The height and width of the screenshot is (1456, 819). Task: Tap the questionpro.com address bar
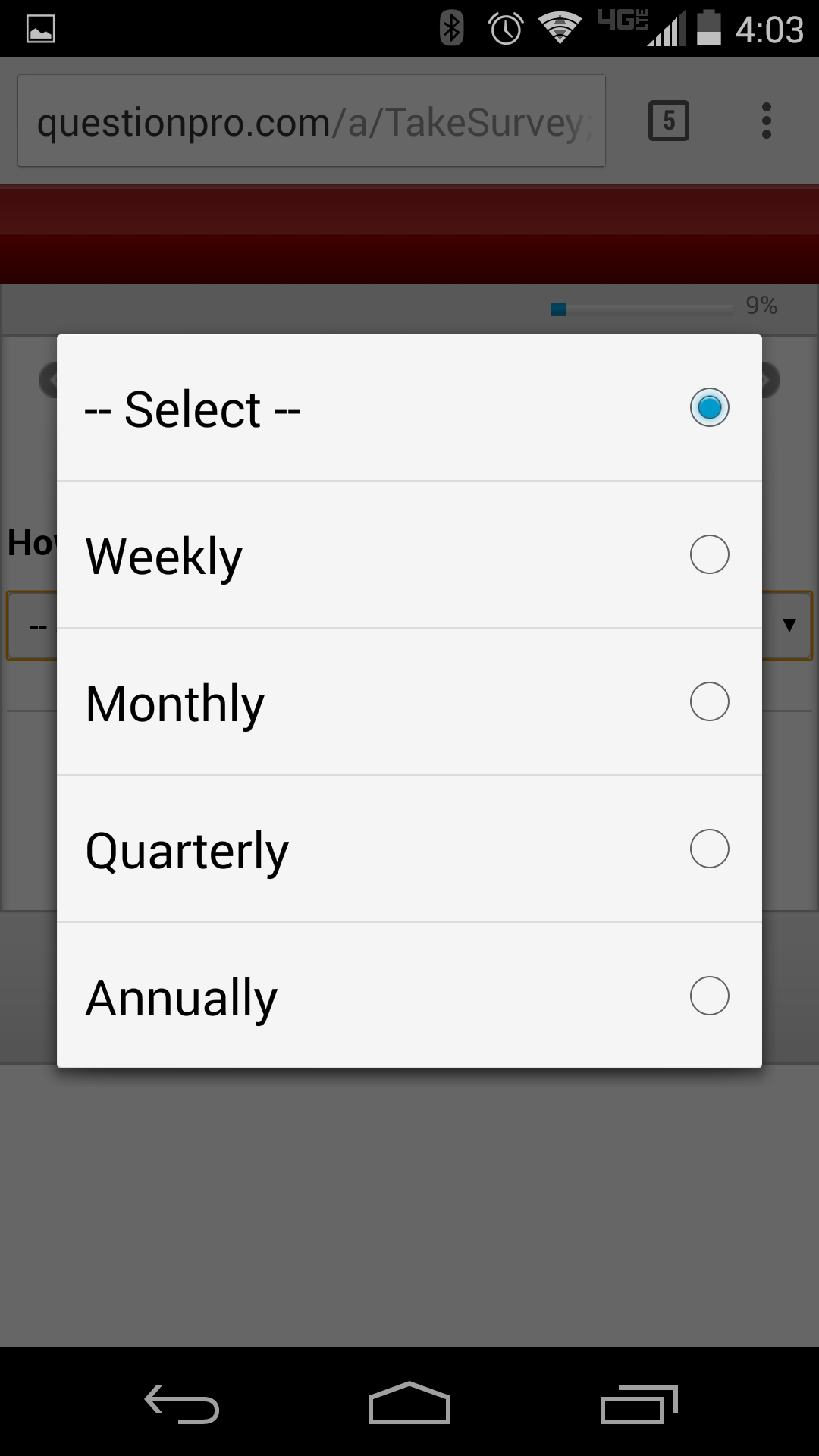point(311,121)
